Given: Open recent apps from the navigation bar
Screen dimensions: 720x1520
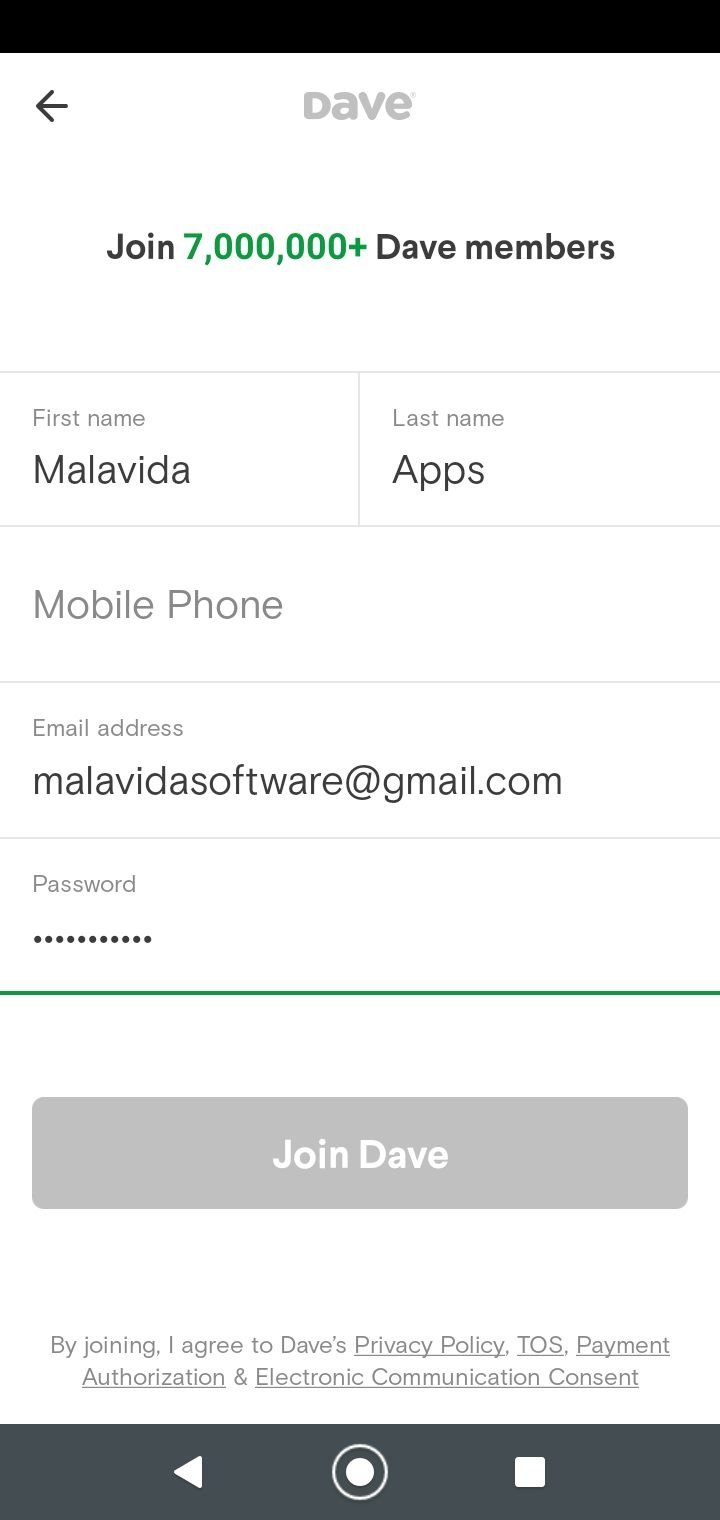Looking at the screenshot, I should click(530, 1472).
